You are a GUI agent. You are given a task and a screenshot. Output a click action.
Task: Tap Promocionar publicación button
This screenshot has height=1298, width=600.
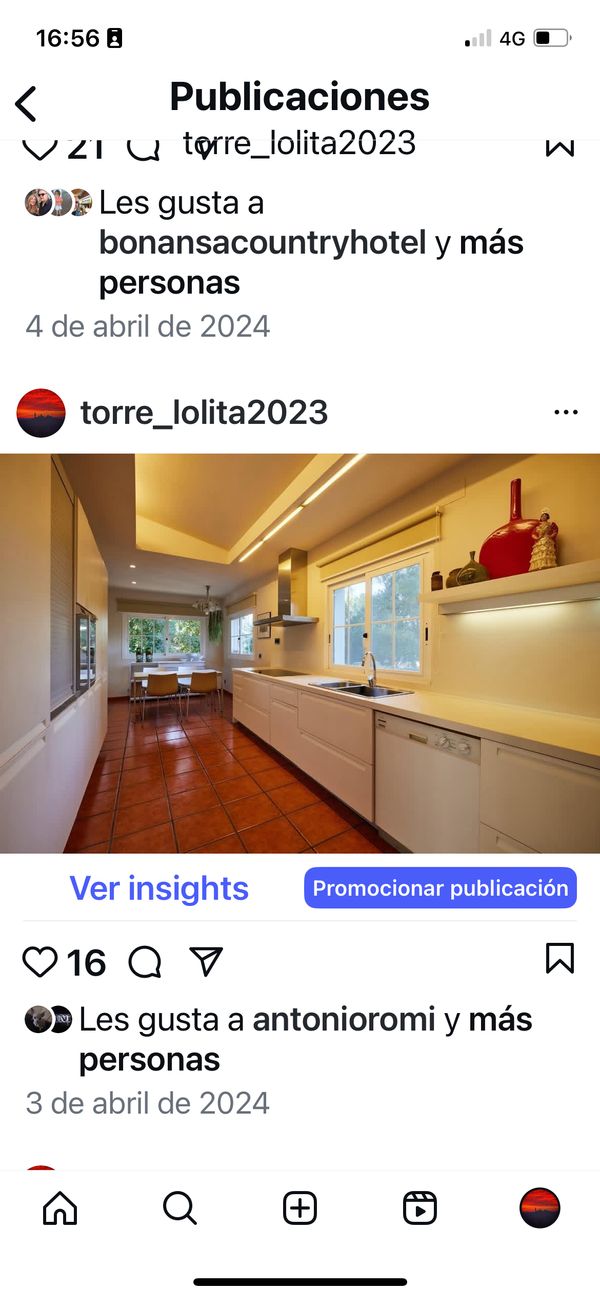click(x=440, y=888)
